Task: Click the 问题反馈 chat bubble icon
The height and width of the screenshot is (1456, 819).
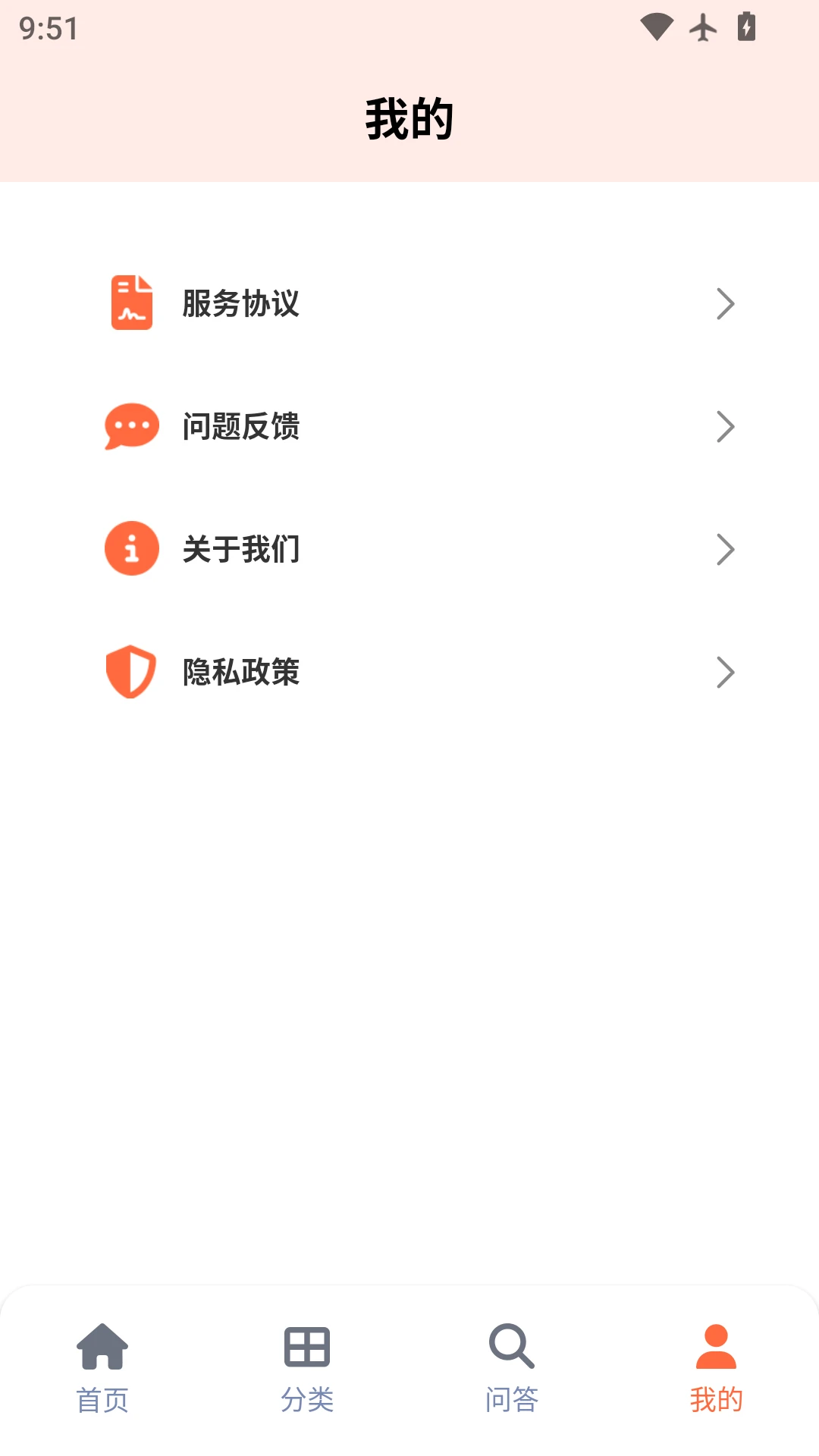Action: [130, 426]
